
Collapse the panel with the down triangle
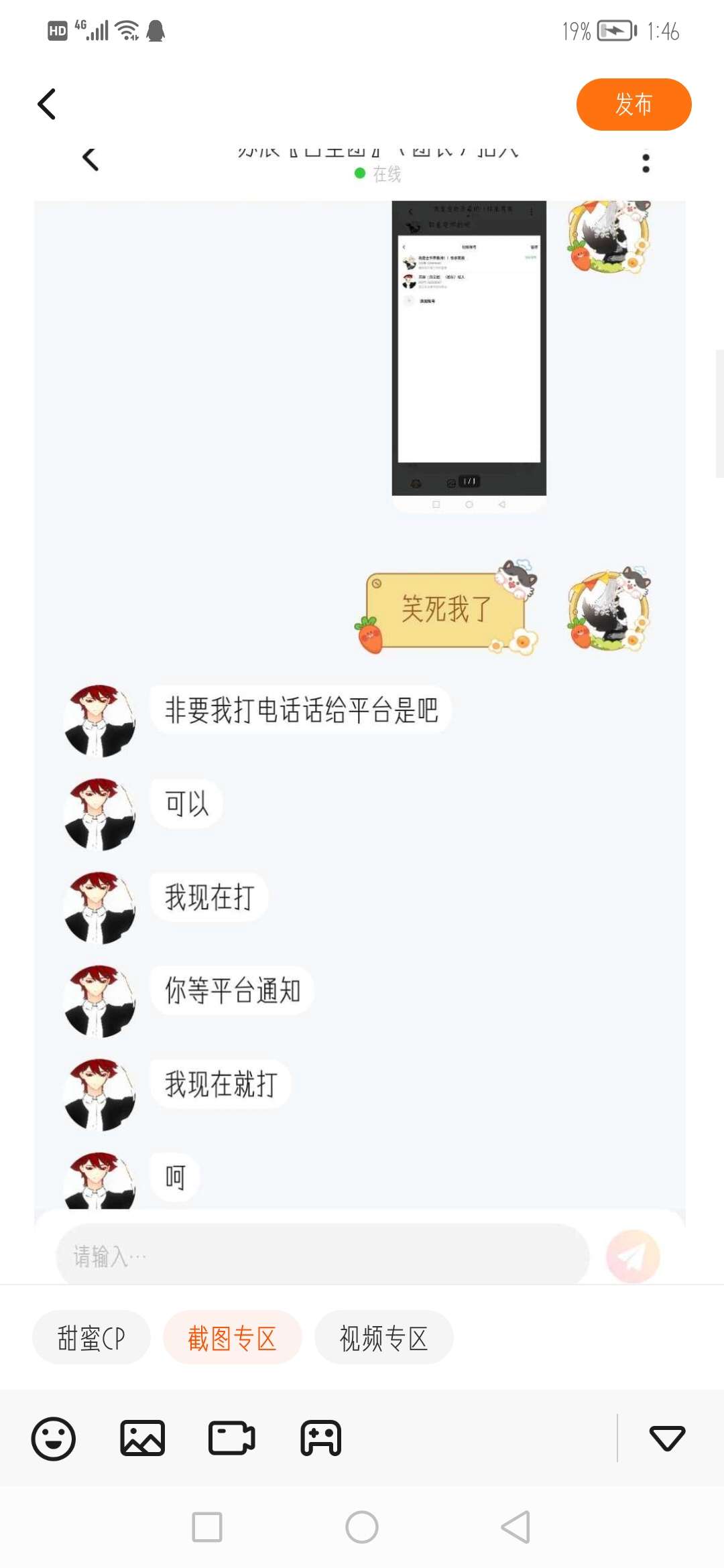pyautogui.click(x=667, y=1438)
